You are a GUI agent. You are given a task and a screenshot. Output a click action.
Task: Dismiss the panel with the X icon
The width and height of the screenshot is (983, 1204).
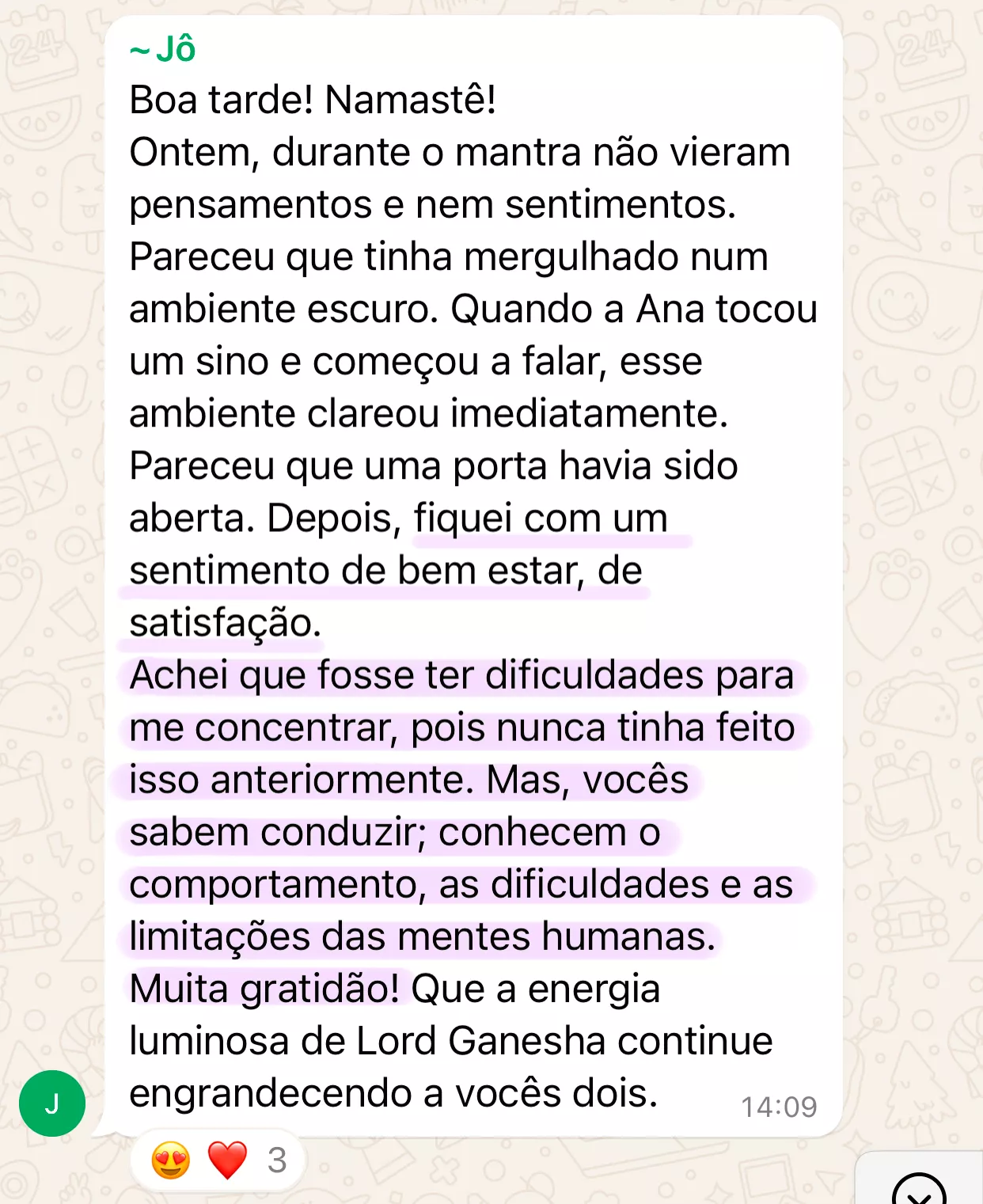(920, 1191)
